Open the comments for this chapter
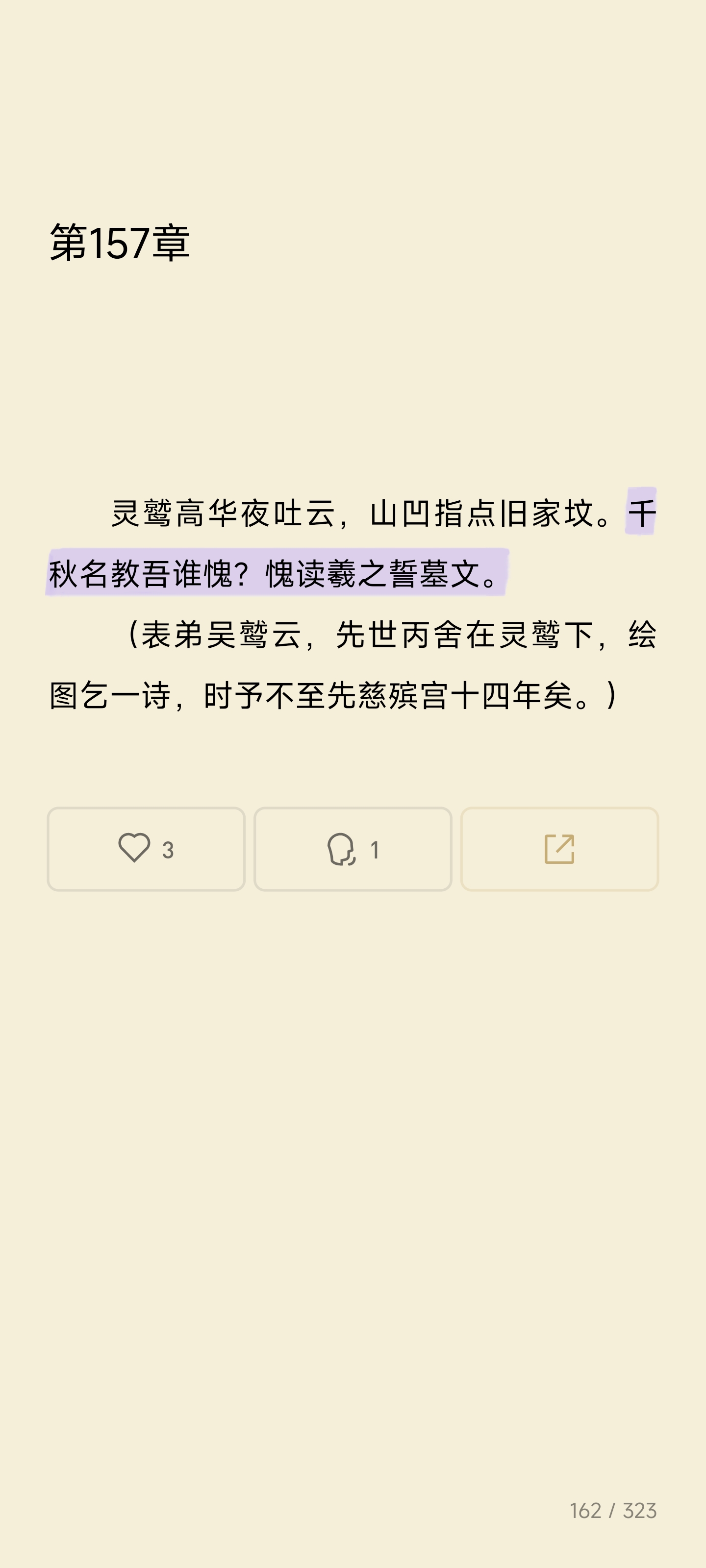 (353, 849)
